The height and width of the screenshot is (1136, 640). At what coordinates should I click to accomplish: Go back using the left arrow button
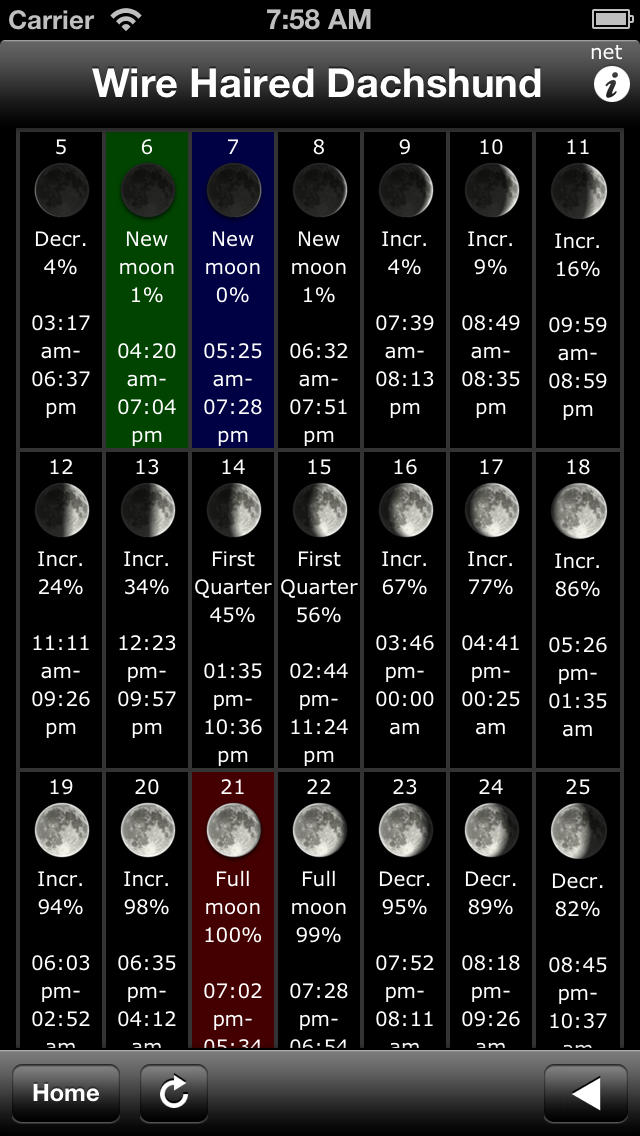[x=586, y=1093]
